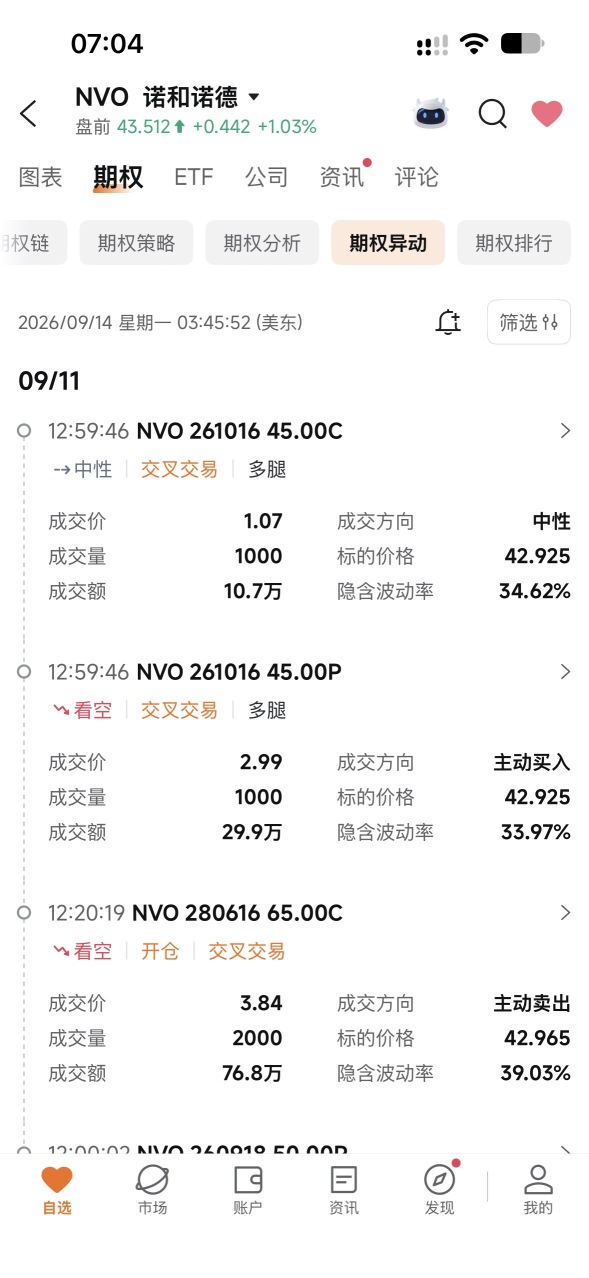Open the search magnifier
589x1278 pixels.
point(492,113)
